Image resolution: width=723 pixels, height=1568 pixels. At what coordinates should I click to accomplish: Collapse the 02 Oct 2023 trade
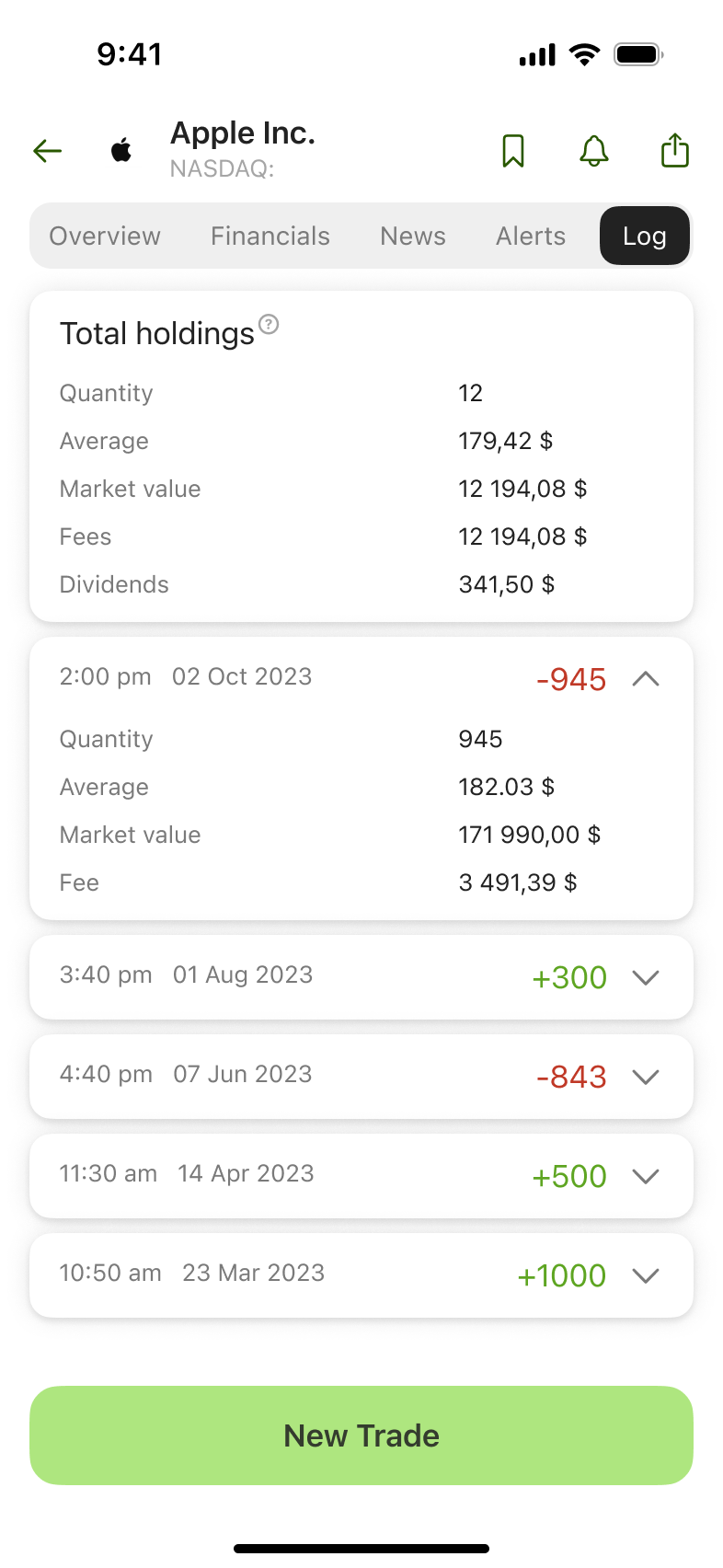tap(647, 679)
